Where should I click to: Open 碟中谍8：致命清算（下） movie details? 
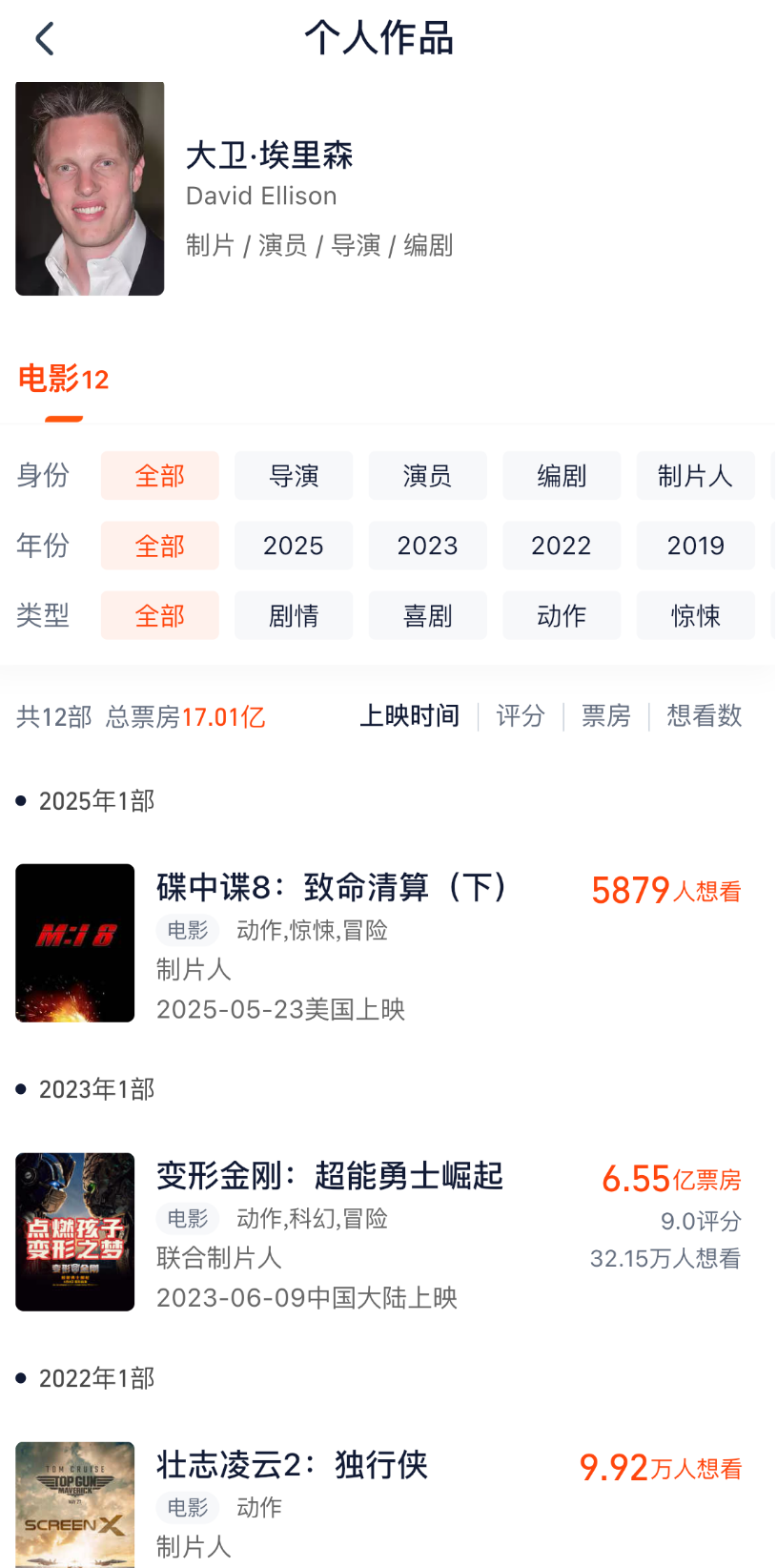(334, 888)
